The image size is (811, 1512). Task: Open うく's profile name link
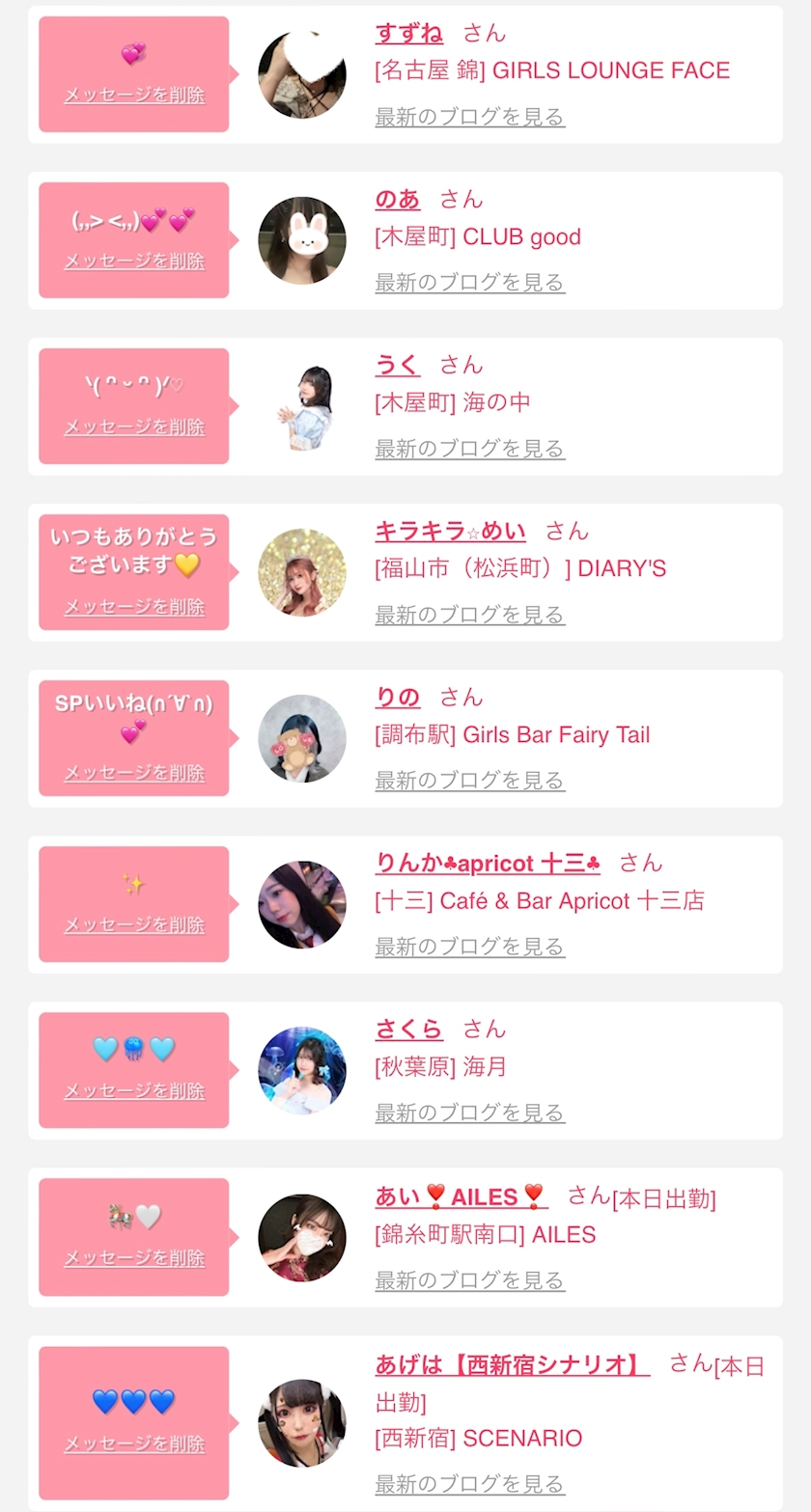397,366
